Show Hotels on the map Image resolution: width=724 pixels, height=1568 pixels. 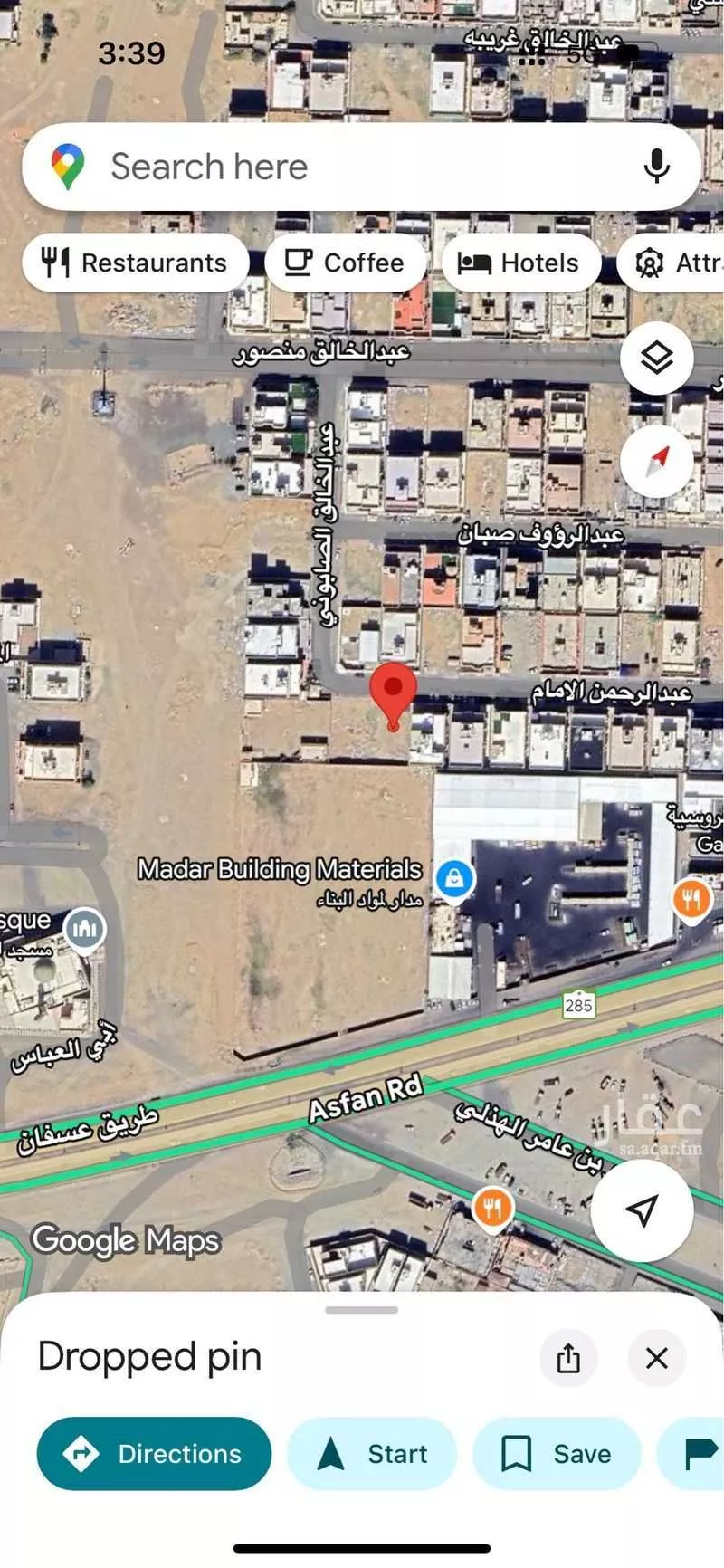point(519,263)
